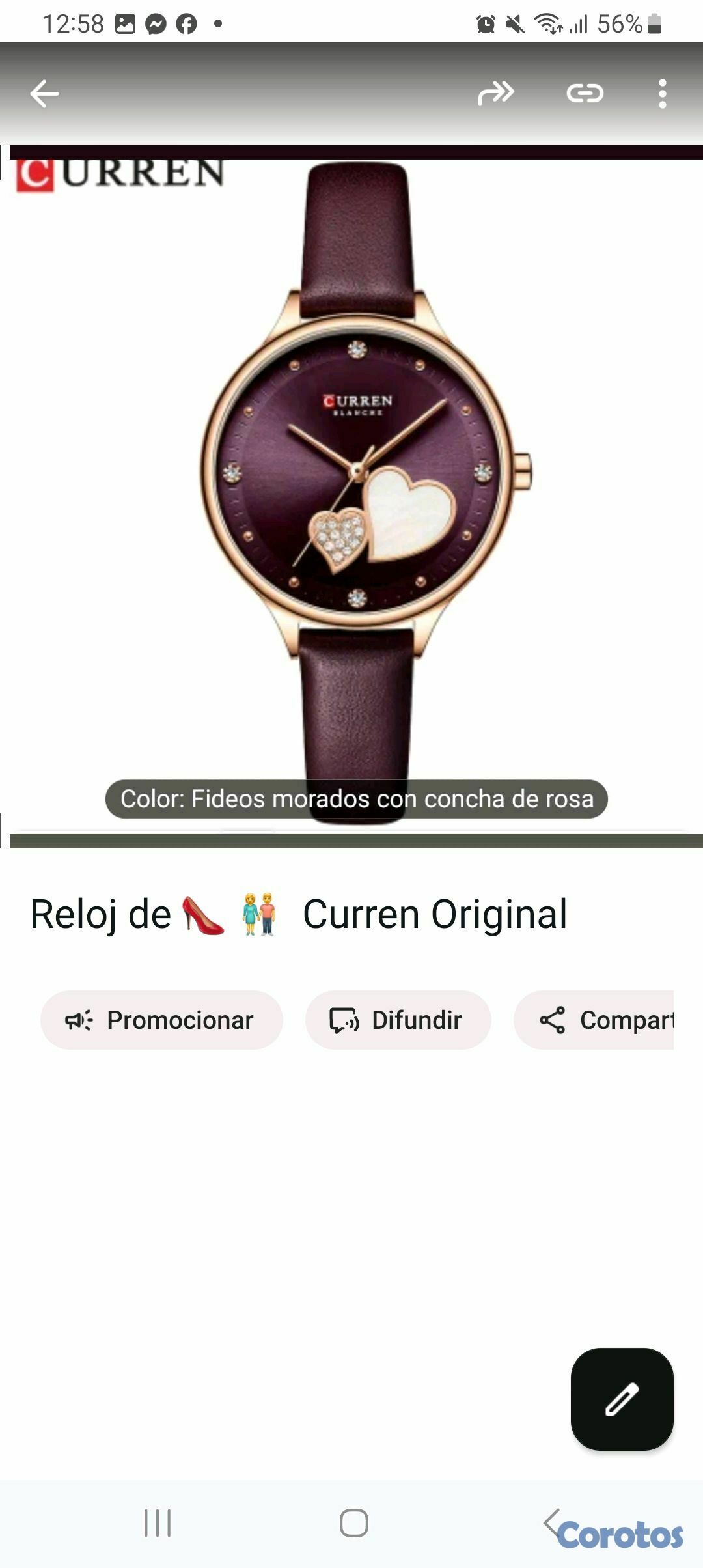Go to the home screen
703x1568 pixels.
353,1523
